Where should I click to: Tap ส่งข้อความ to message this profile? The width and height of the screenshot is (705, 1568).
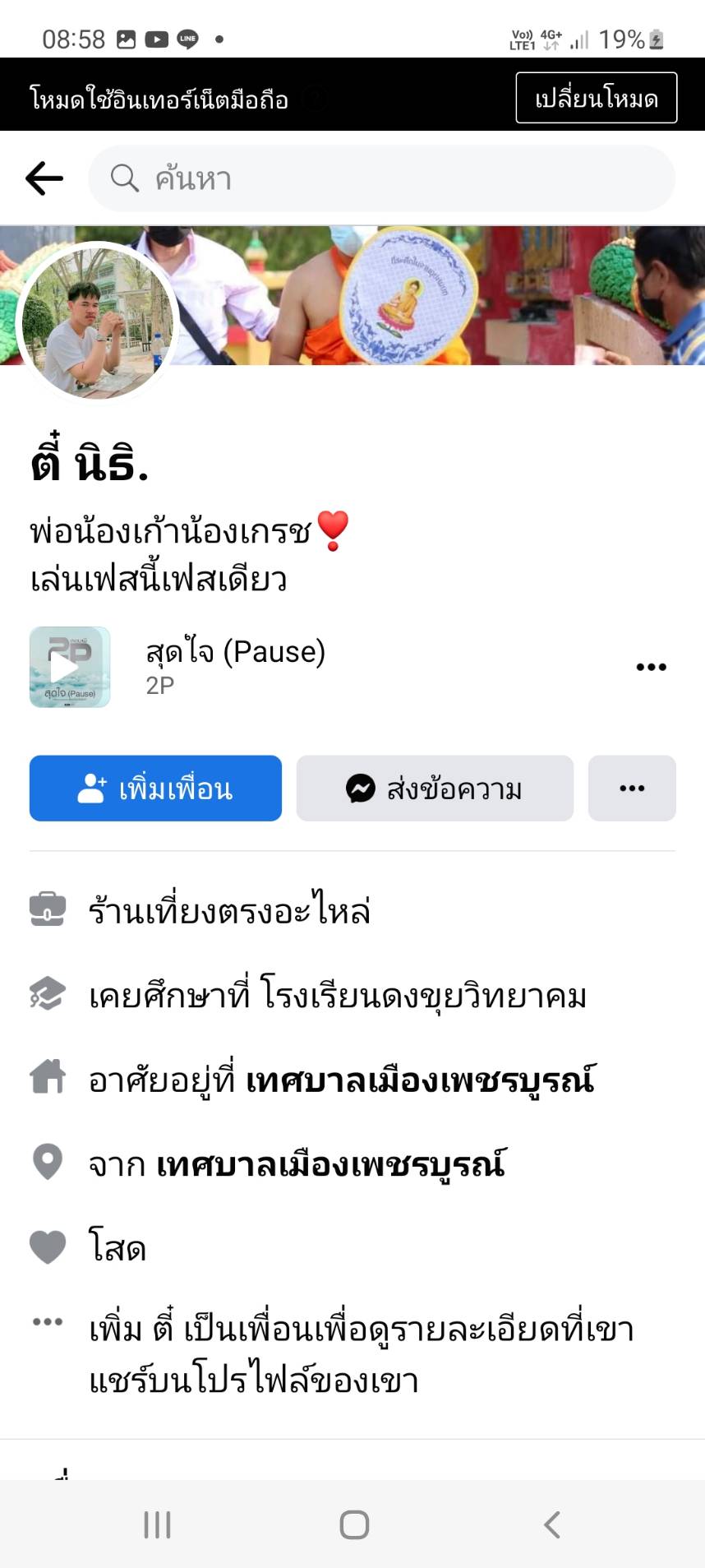pyautogui.click(x=435, y=789)
